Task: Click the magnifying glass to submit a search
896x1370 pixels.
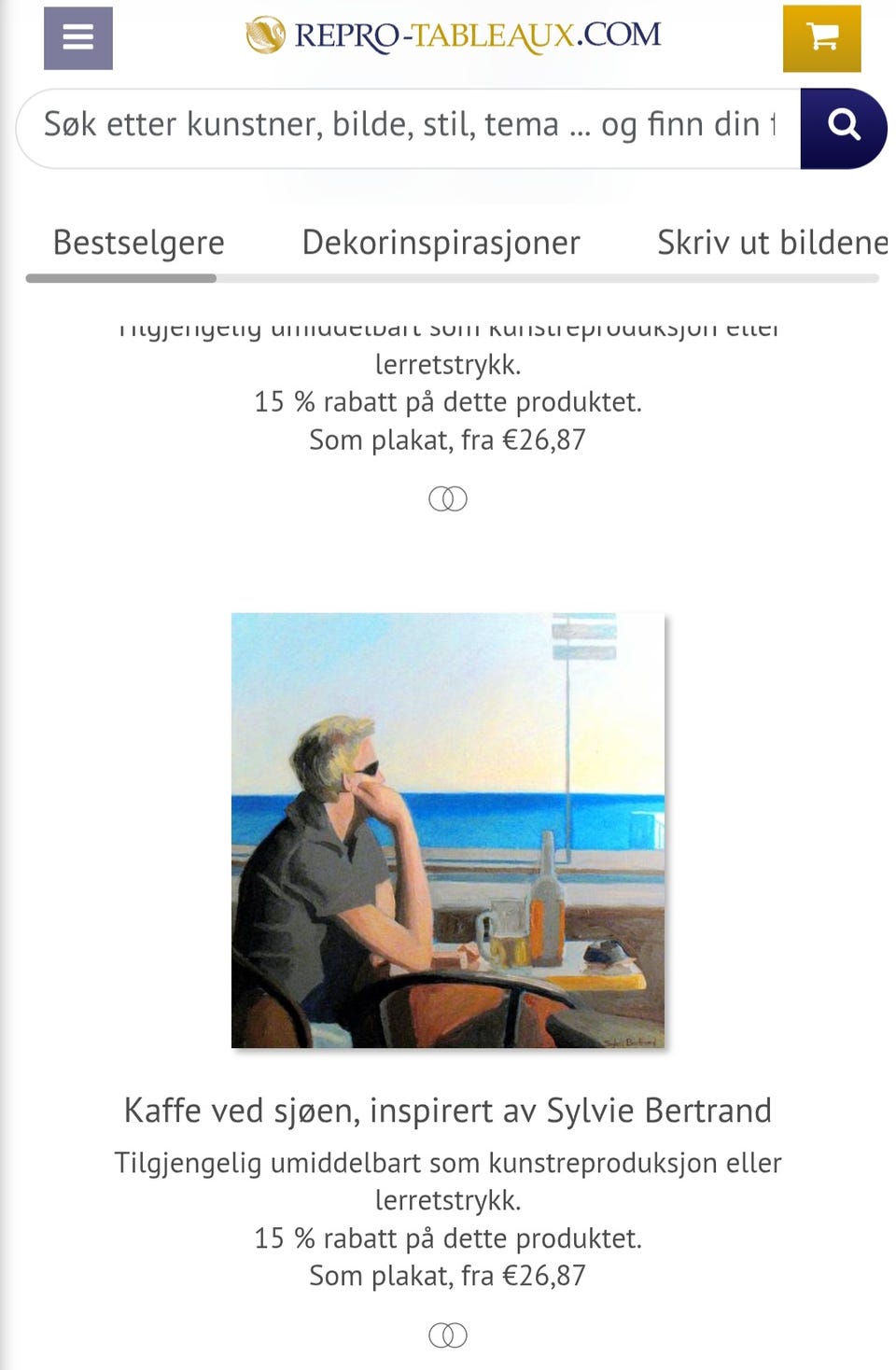Action: tap(843, 127)
